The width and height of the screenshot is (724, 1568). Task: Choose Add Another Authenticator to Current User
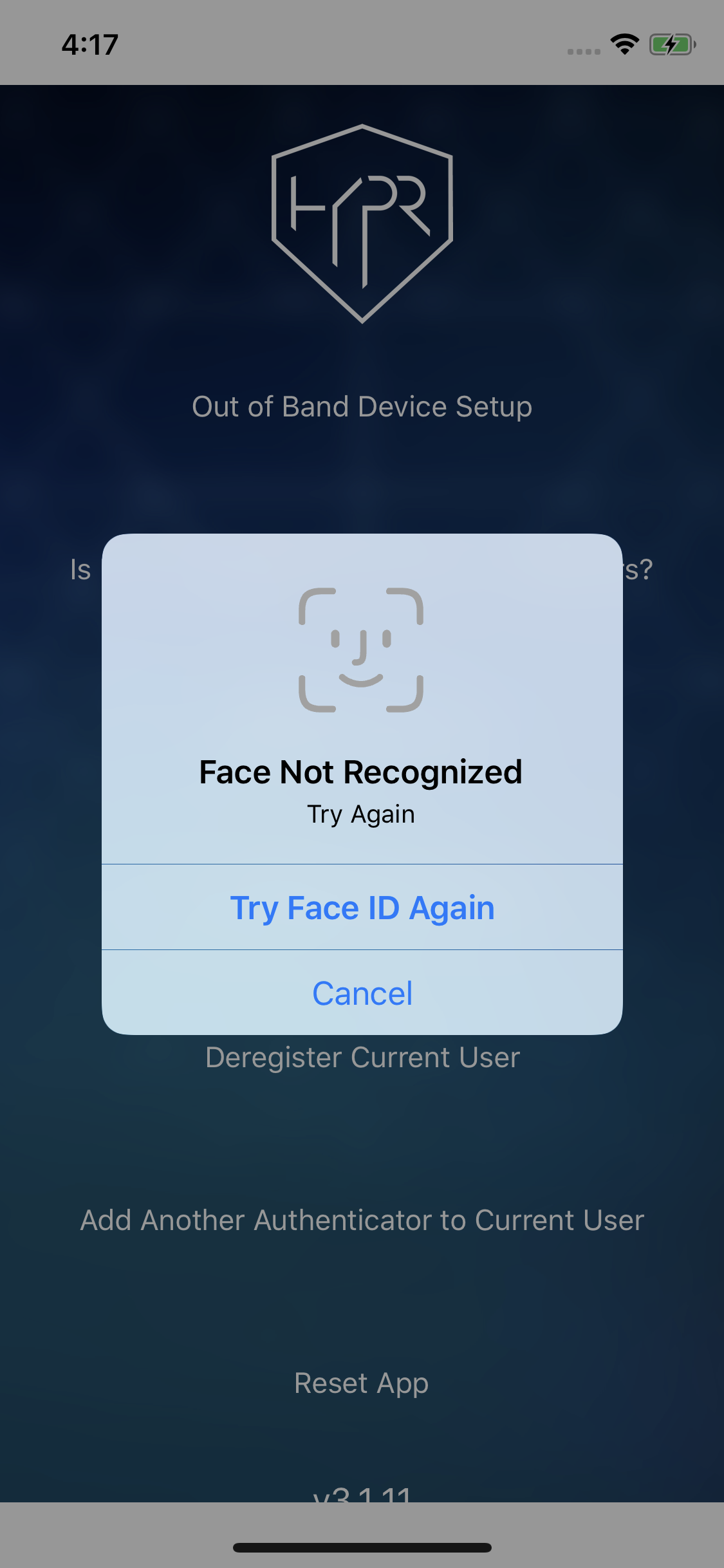(362, 1220)
